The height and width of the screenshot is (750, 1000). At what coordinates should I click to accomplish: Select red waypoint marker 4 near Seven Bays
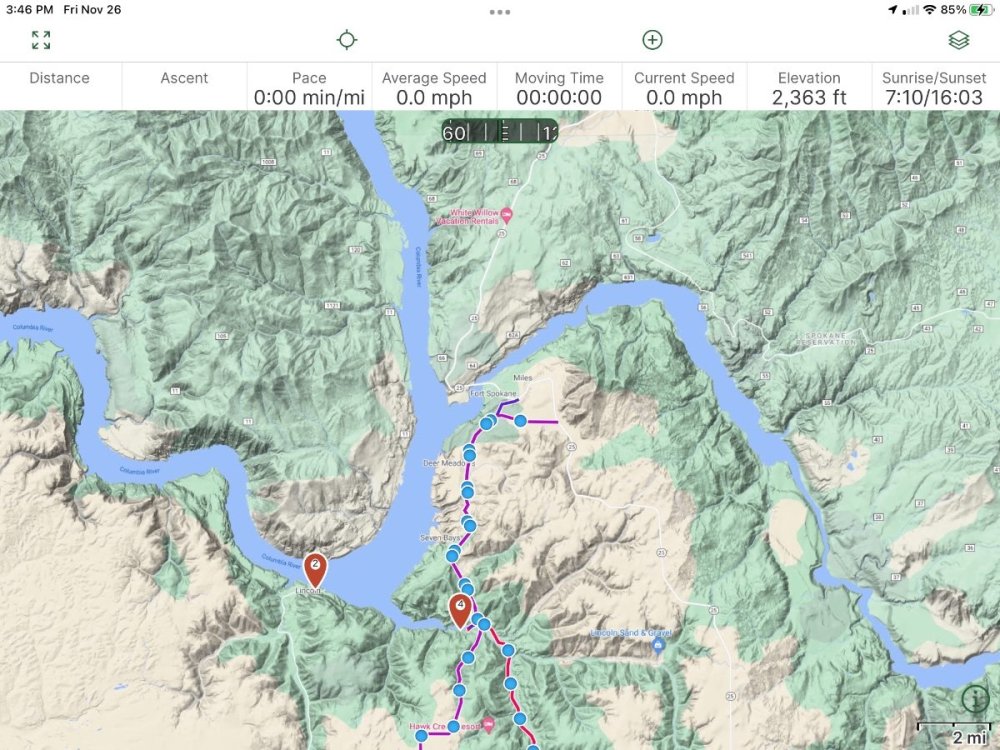click(x=460, y=608)
